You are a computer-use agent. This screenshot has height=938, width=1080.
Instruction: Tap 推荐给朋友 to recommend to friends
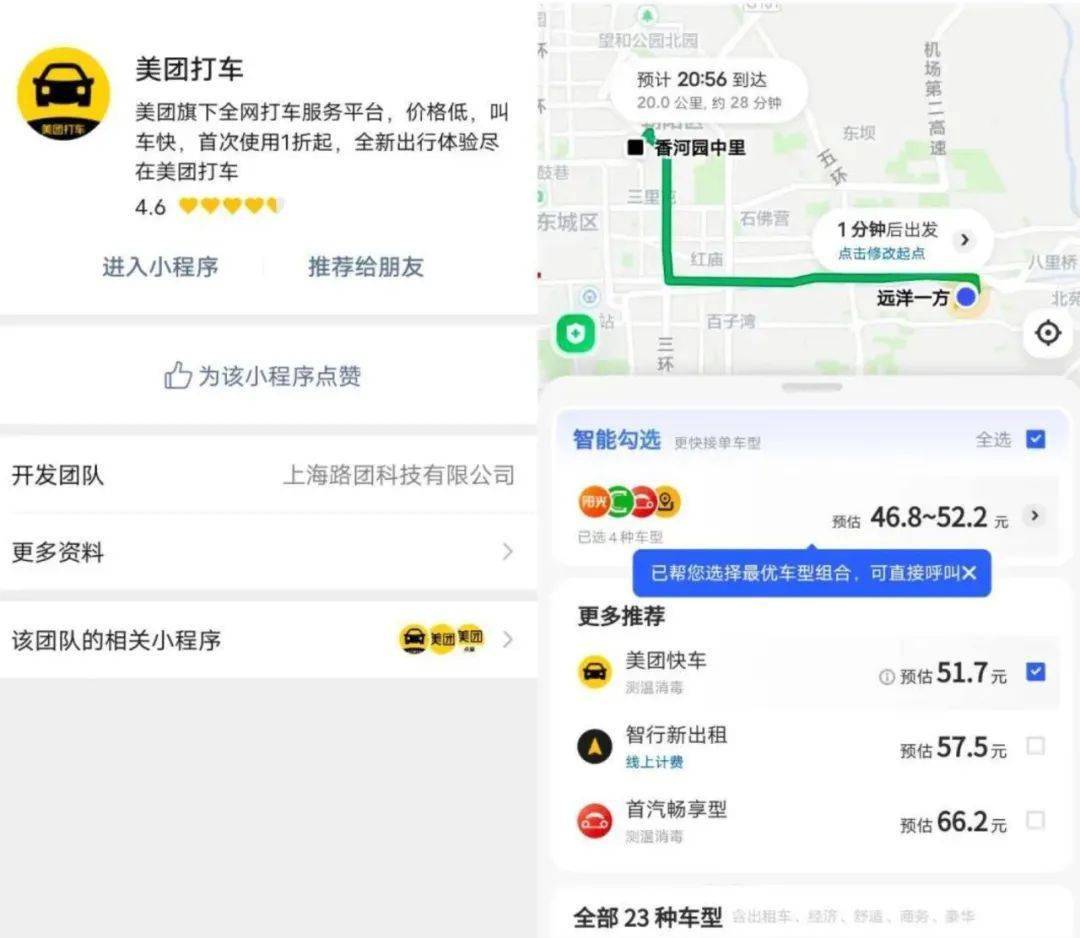point(366,267)
